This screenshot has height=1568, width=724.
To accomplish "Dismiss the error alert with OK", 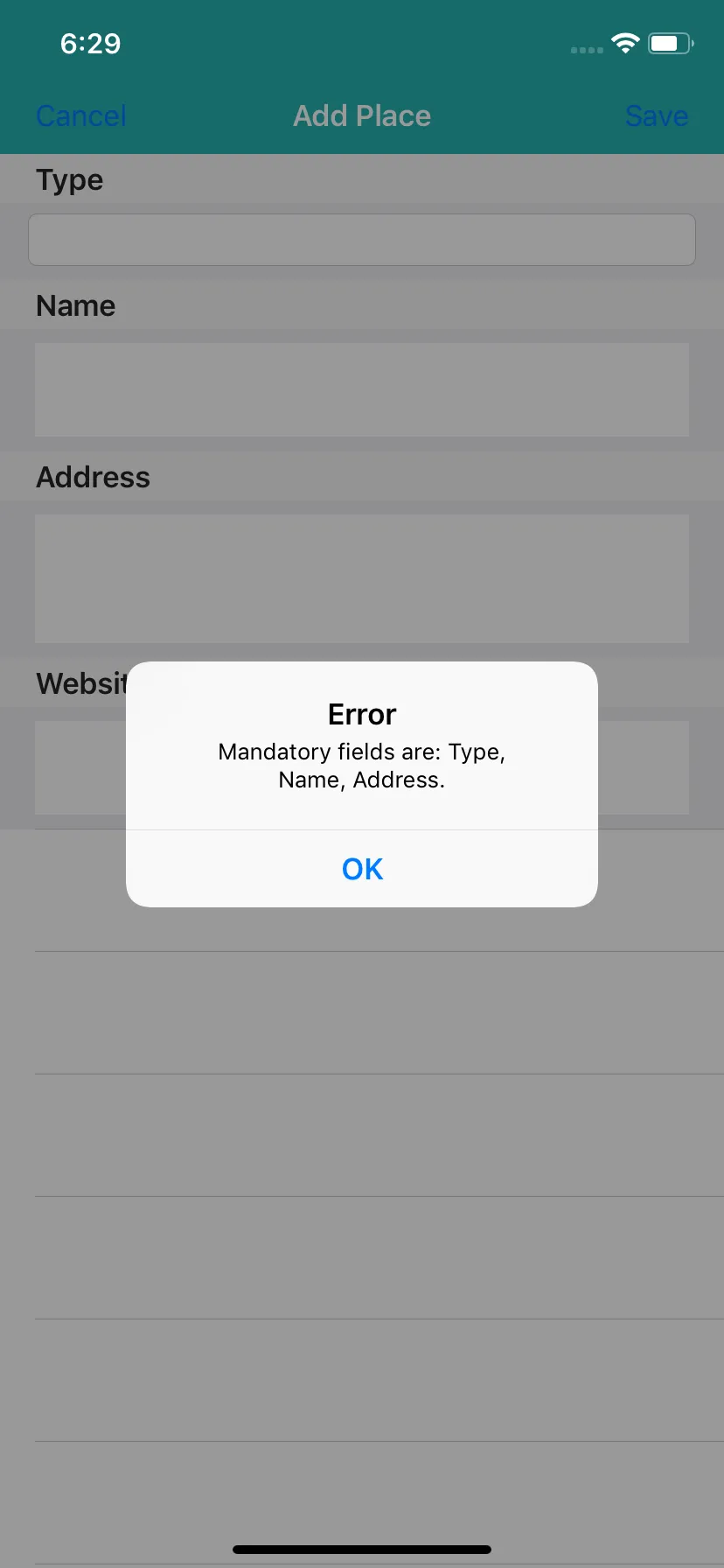I will pos(362,869).
